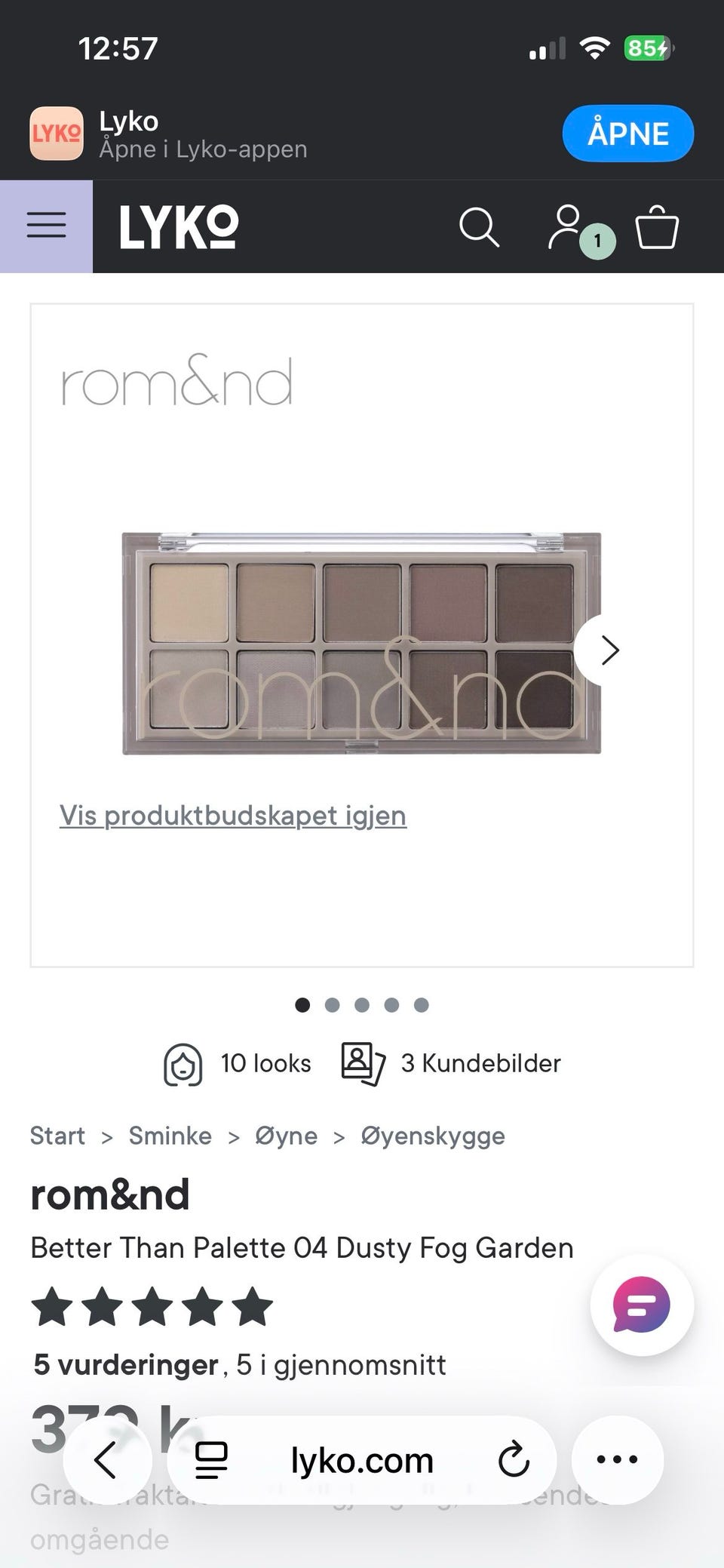Image resolution: width=724 pixels, height=1568 pixels.
Task: Open the 5 vurderinger reviews
Action: (x=126, y=1364)
